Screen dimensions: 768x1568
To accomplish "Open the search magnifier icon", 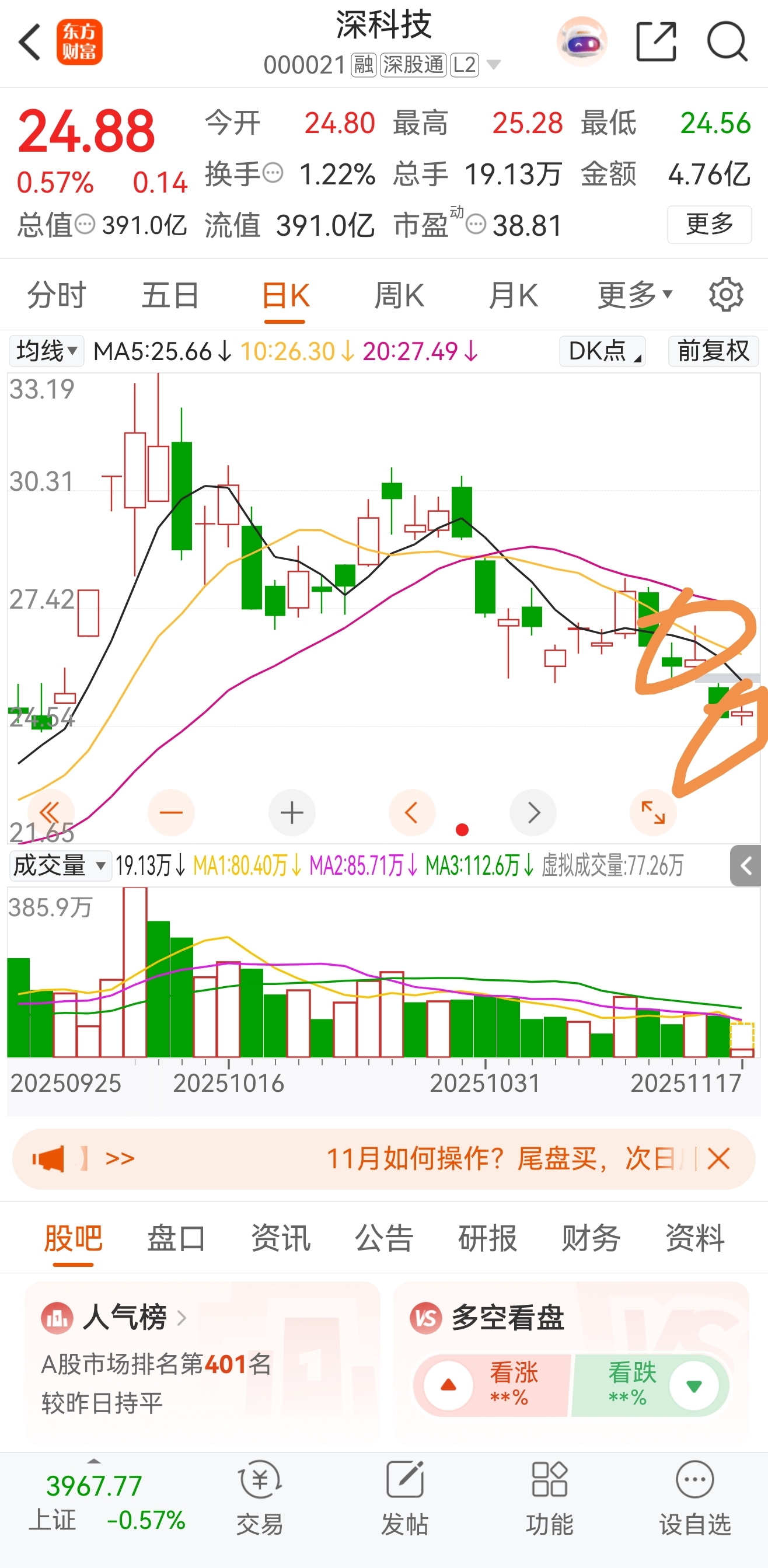I will [x=727, y=42].
